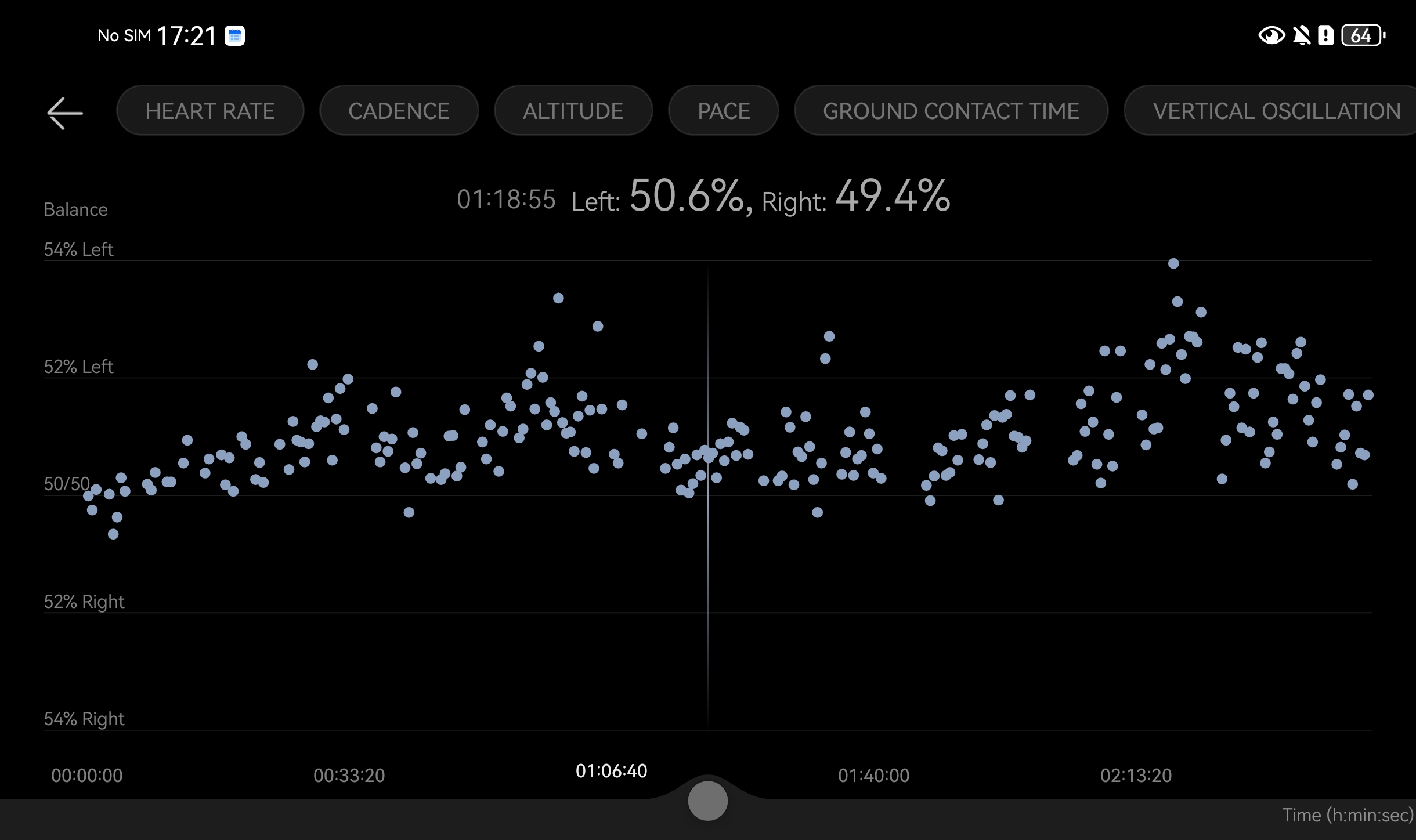The height and width of the screenshot is (840, 1416).
Task: View Ground Contact Time data
Action: [951, 111]
